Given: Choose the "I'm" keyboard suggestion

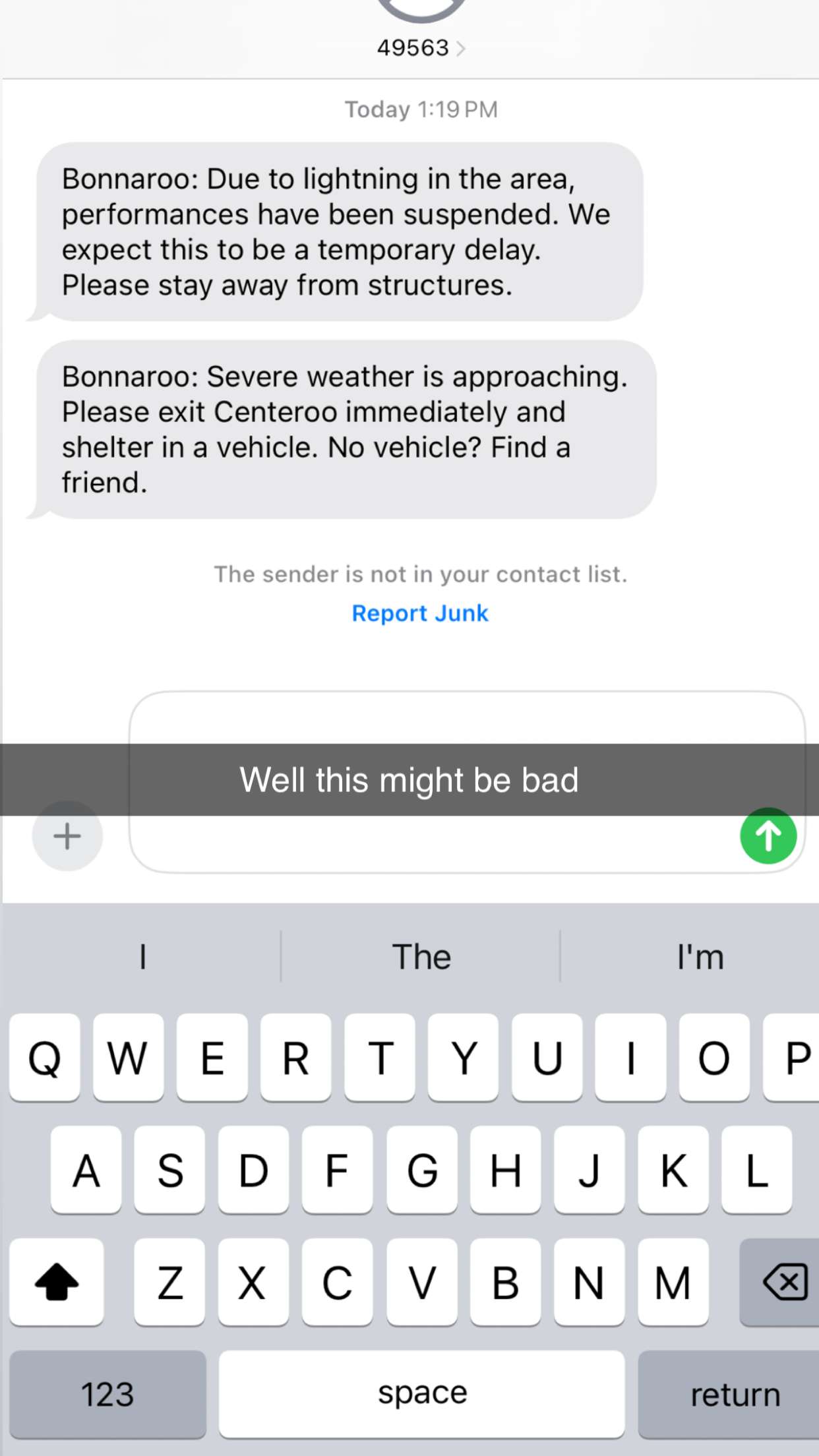Looking at the screenshot, I should (700, 957).
